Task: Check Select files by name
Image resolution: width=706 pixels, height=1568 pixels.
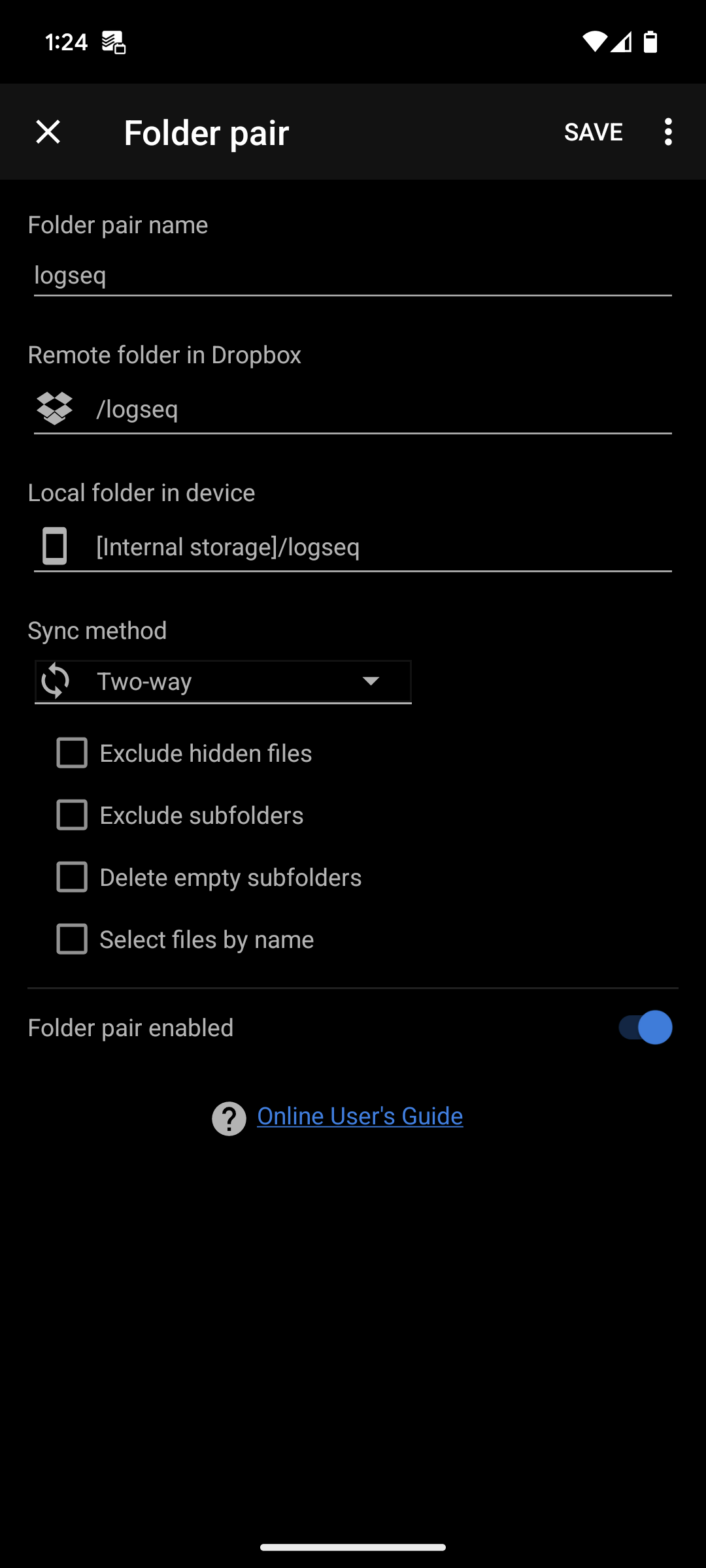Action: click(72, 939)
